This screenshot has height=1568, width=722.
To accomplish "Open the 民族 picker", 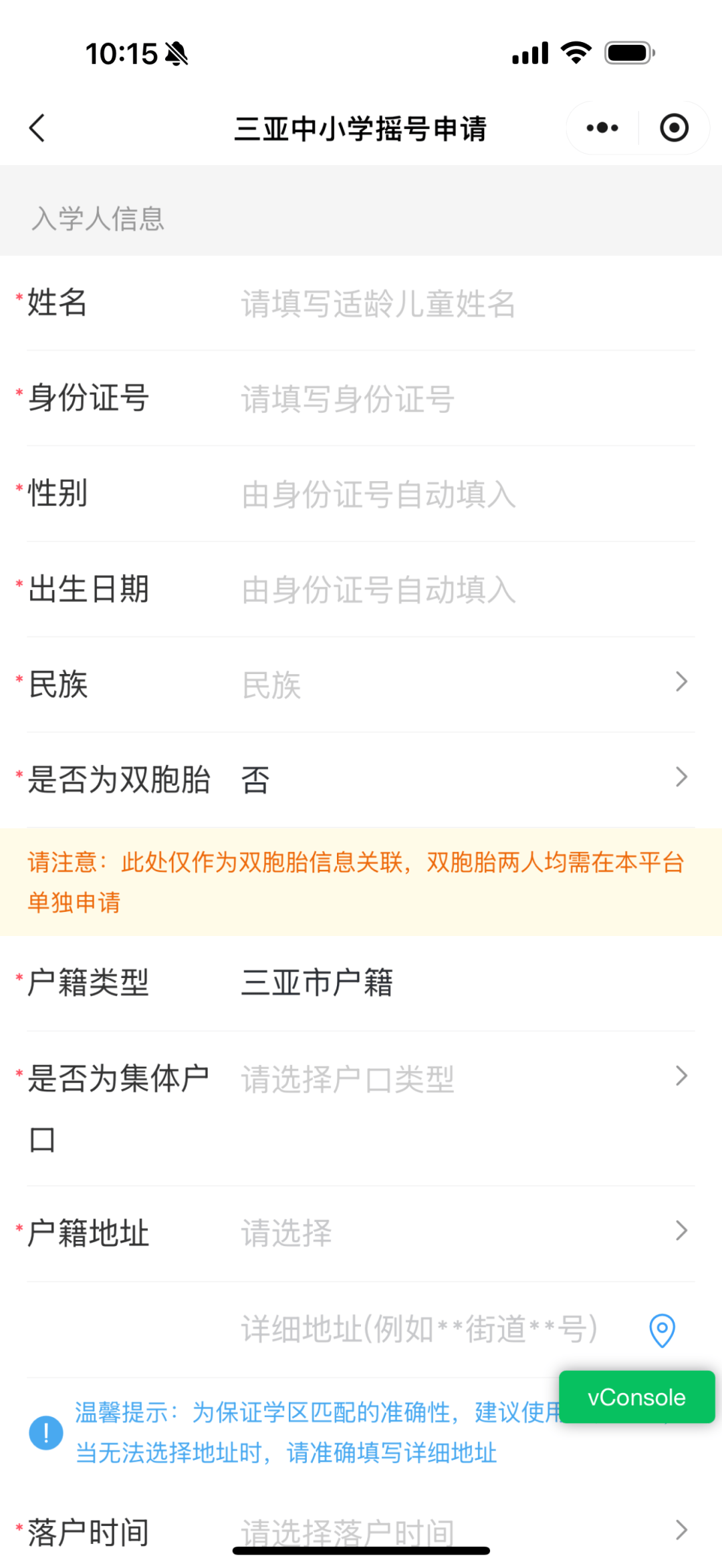I will pyautogui.click(x=461, y=684).
